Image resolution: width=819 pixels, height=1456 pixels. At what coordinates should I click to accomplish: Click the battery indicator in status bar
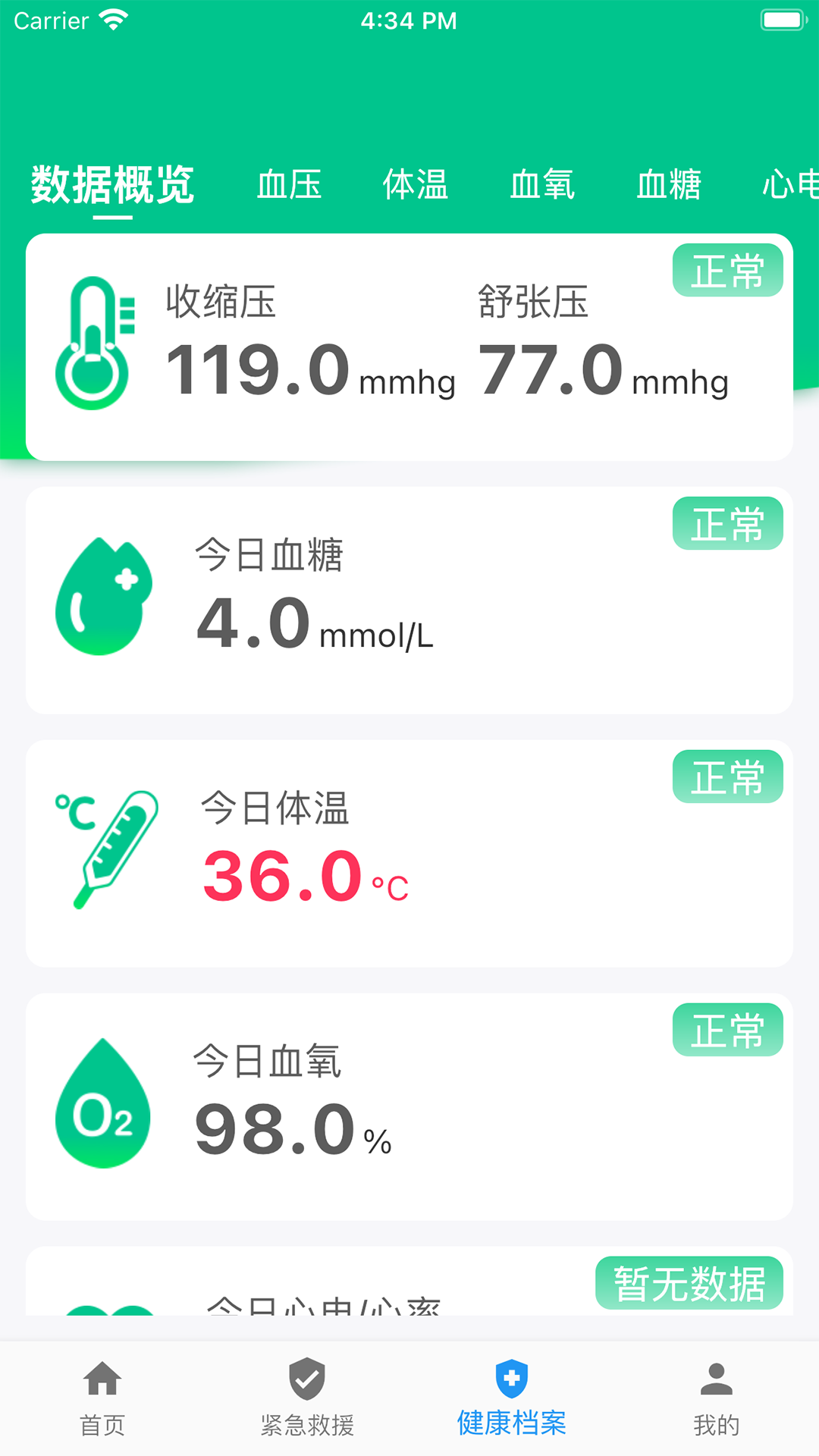tap(782, 20)
